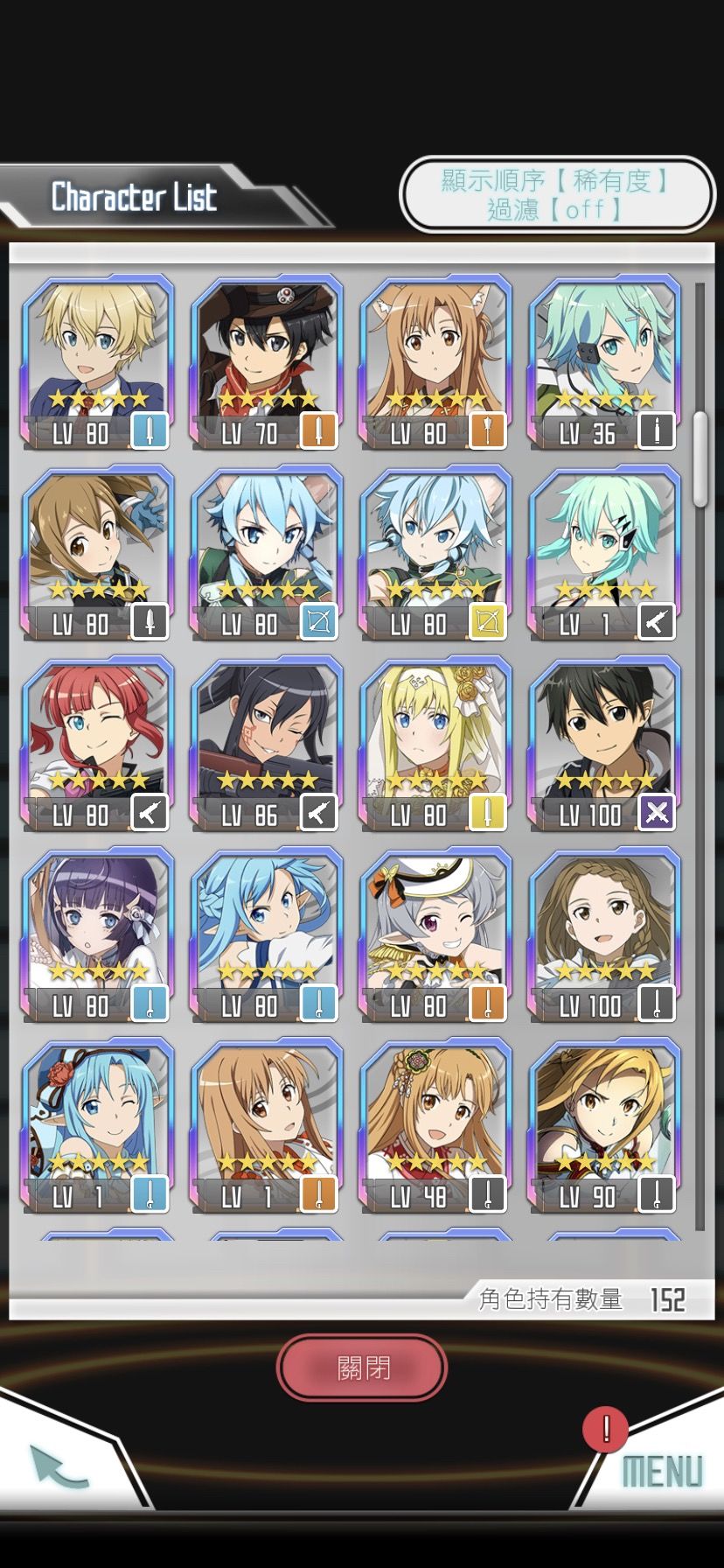Select the LV90 blonde character portrait
This screenshot has width=724, height=1568.
coord(603,1116)
